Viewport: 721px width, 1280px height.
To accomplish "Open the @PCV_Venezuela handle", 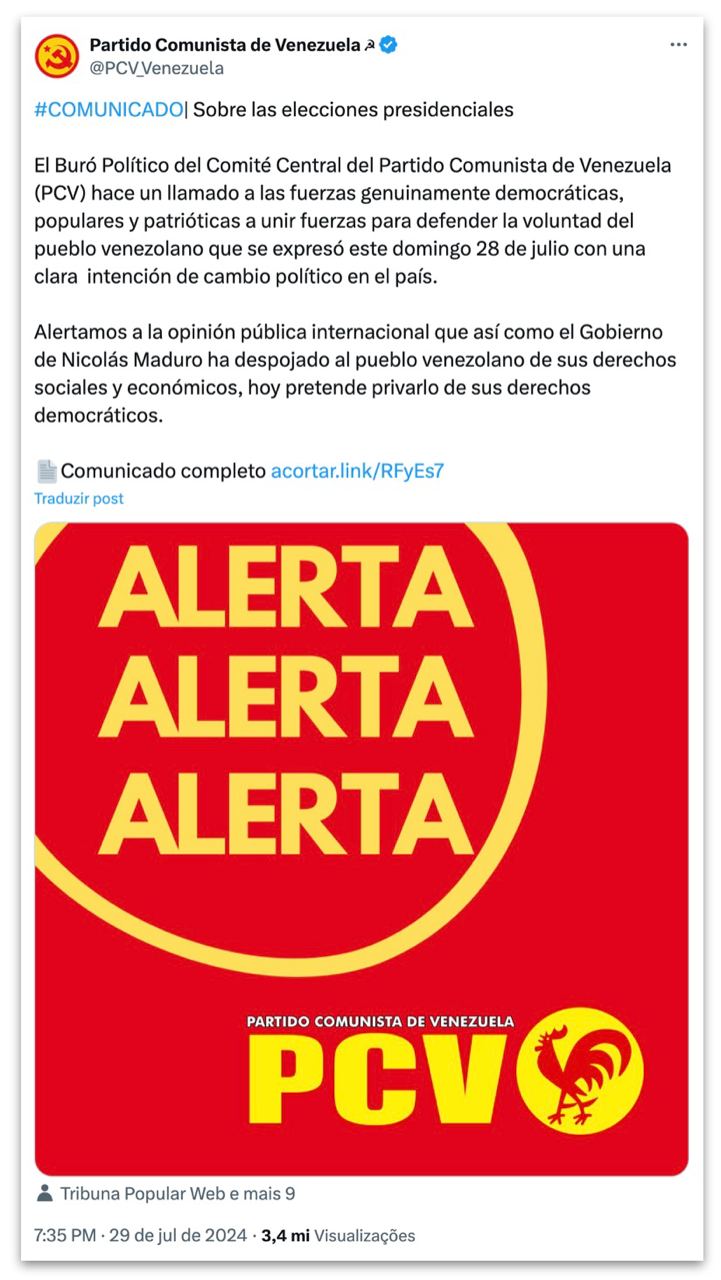I will pos(157,68).
